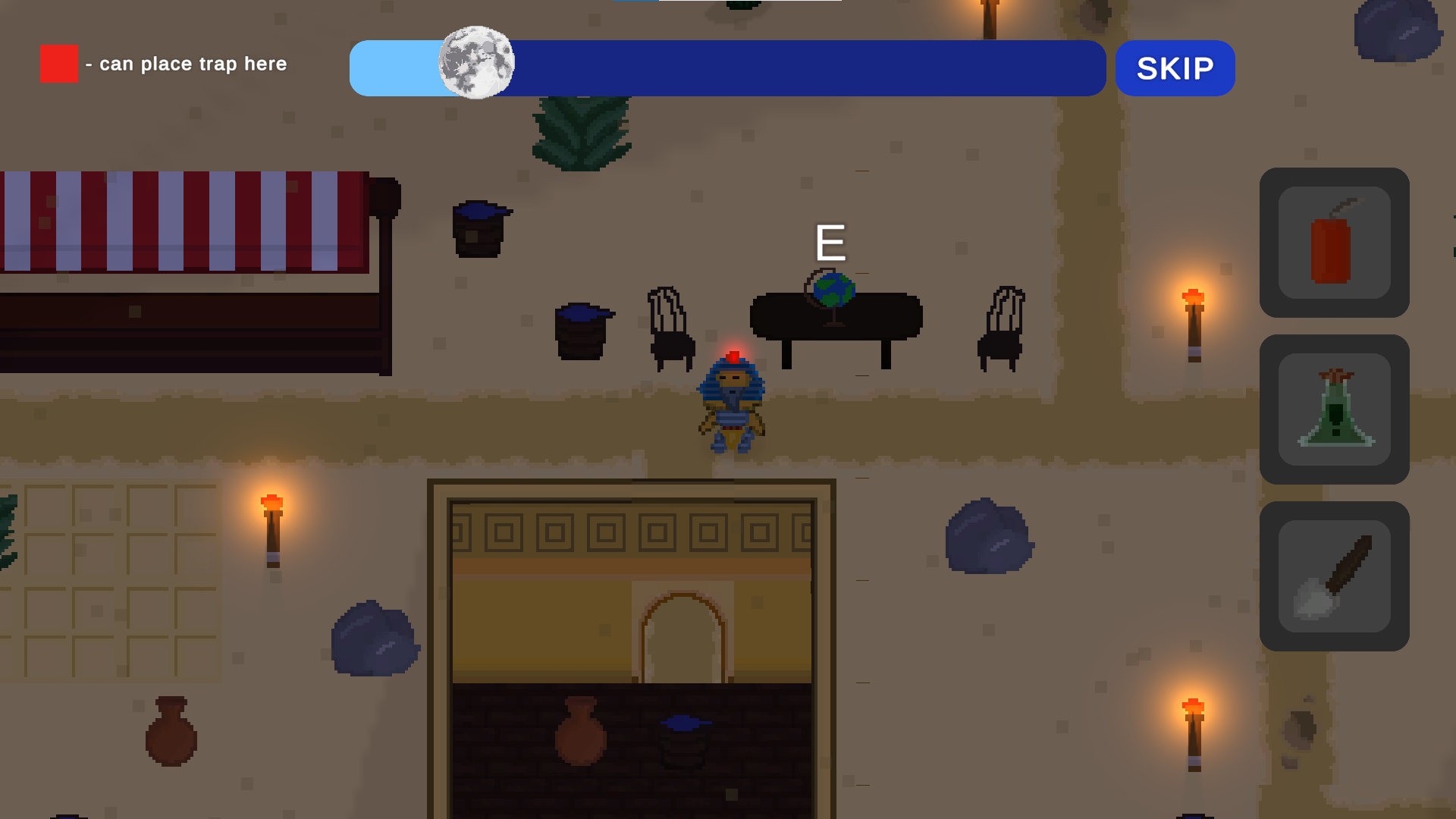The image size is (1456, 819).
Task: Interact with the globe marked E
Action: pos(832,293)
